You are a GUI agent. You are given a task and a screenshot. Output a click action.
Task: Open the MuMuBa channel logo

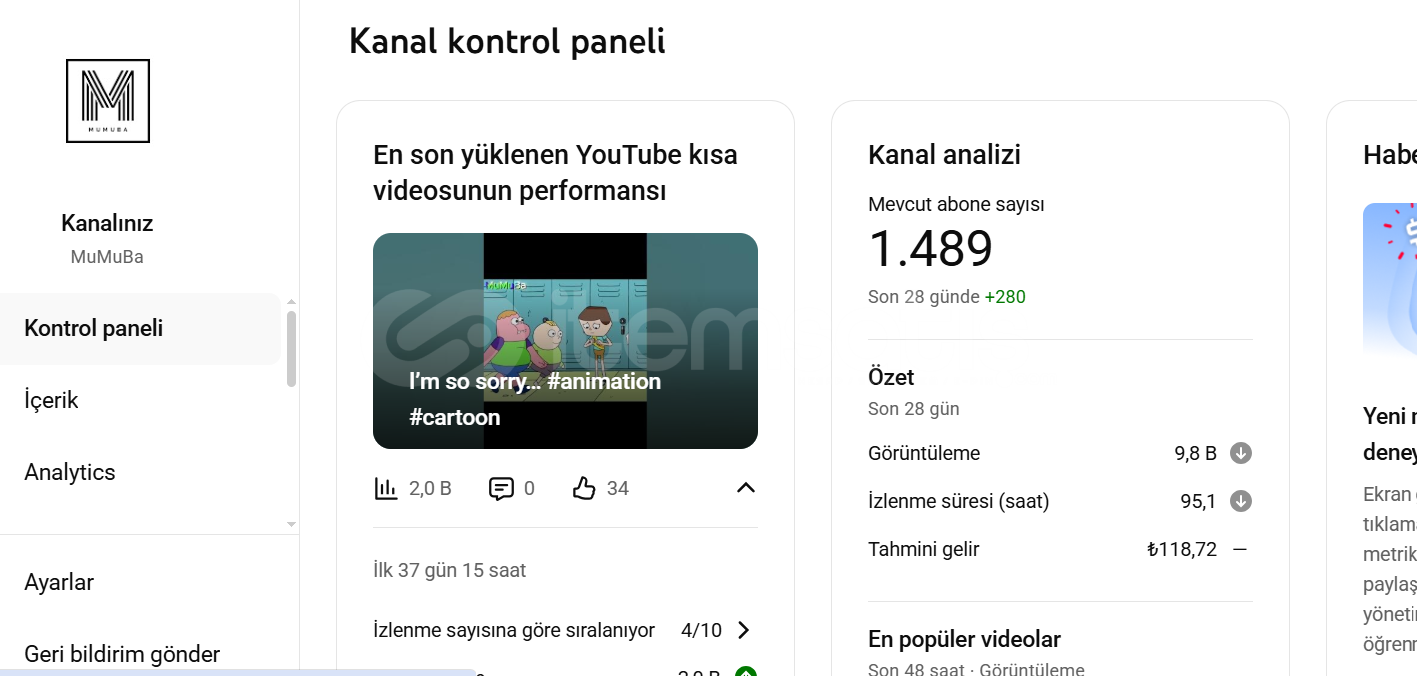pos(108,101)
